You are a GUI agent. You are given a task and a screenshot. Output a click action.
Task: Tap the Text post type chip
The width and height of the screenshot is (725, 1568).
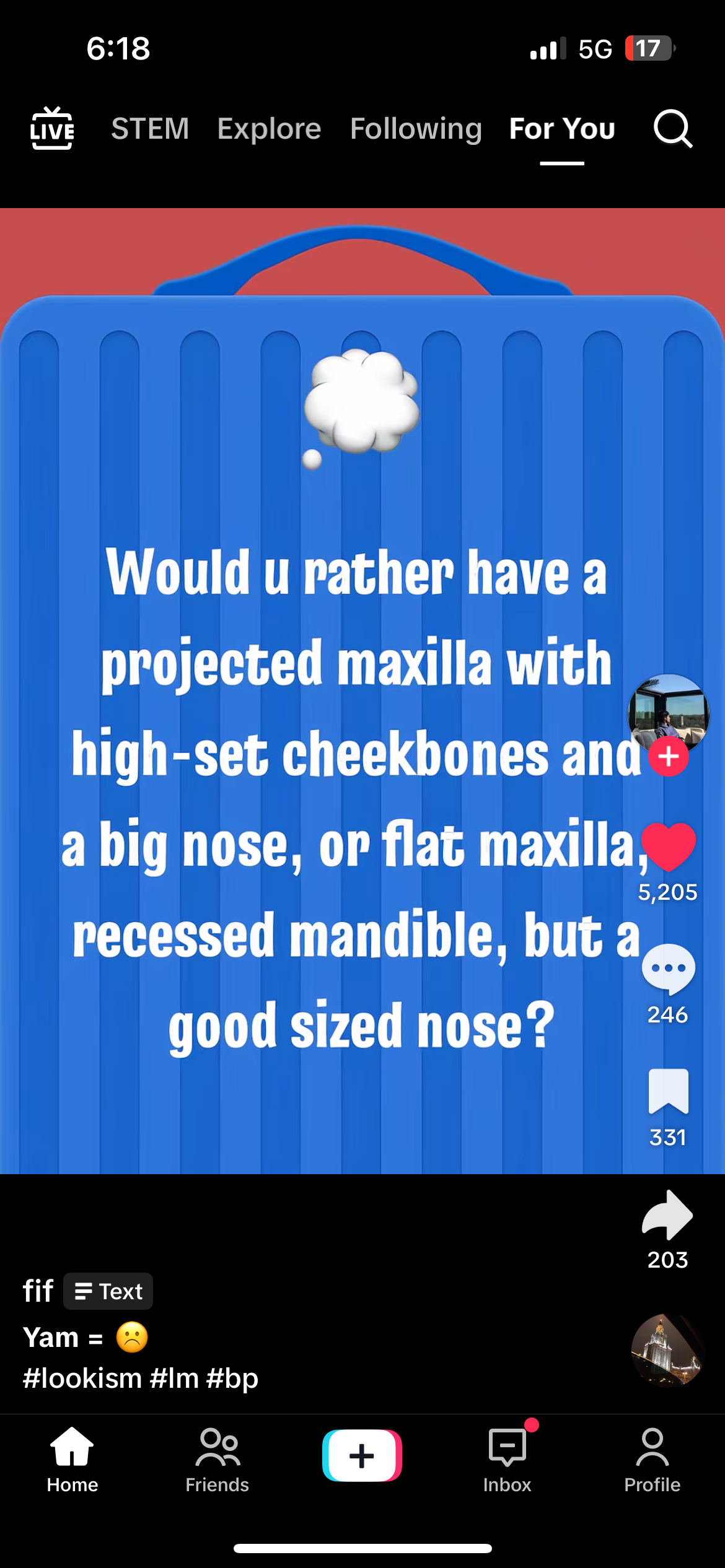(108, 1291)
